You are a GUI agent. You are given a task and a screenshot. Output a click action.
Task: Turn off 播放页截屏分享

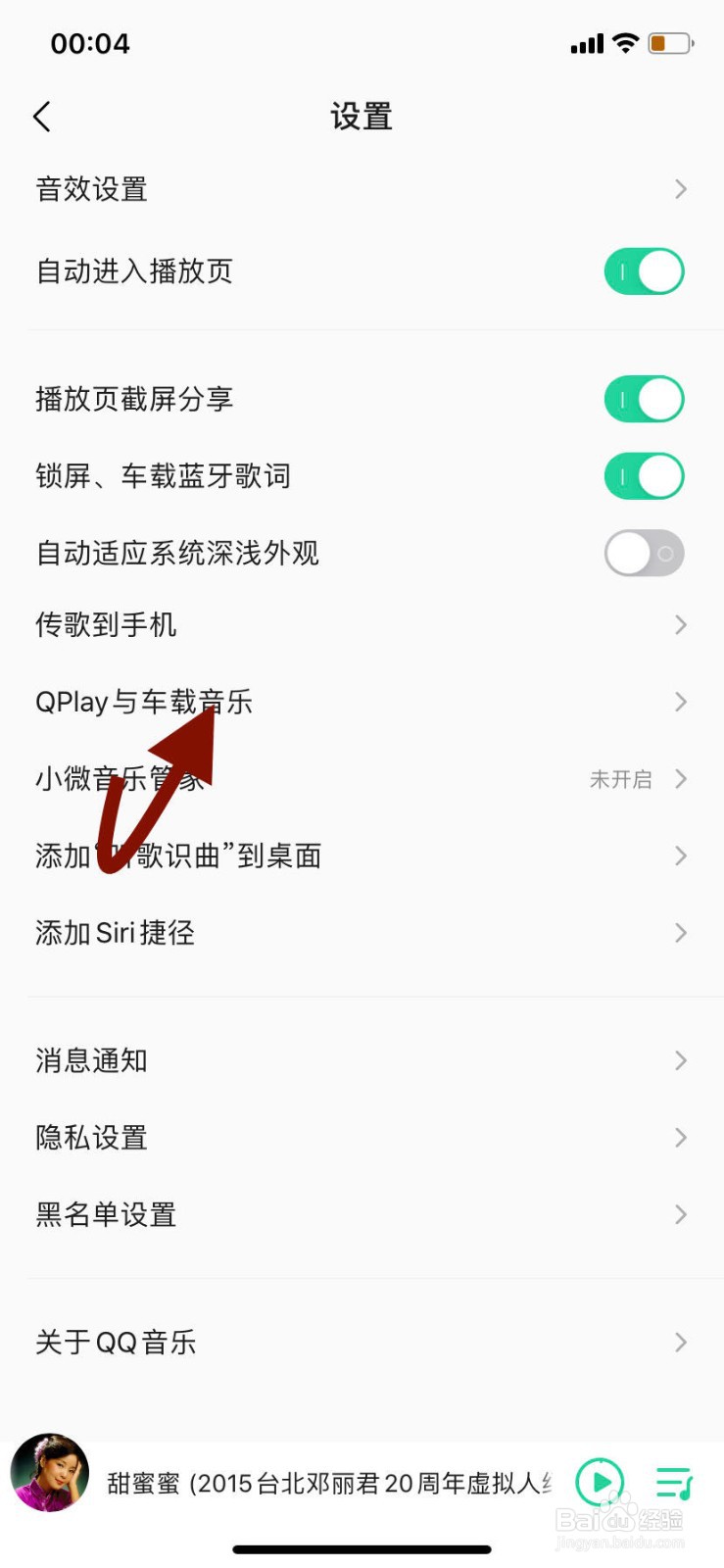click(644, 399)
